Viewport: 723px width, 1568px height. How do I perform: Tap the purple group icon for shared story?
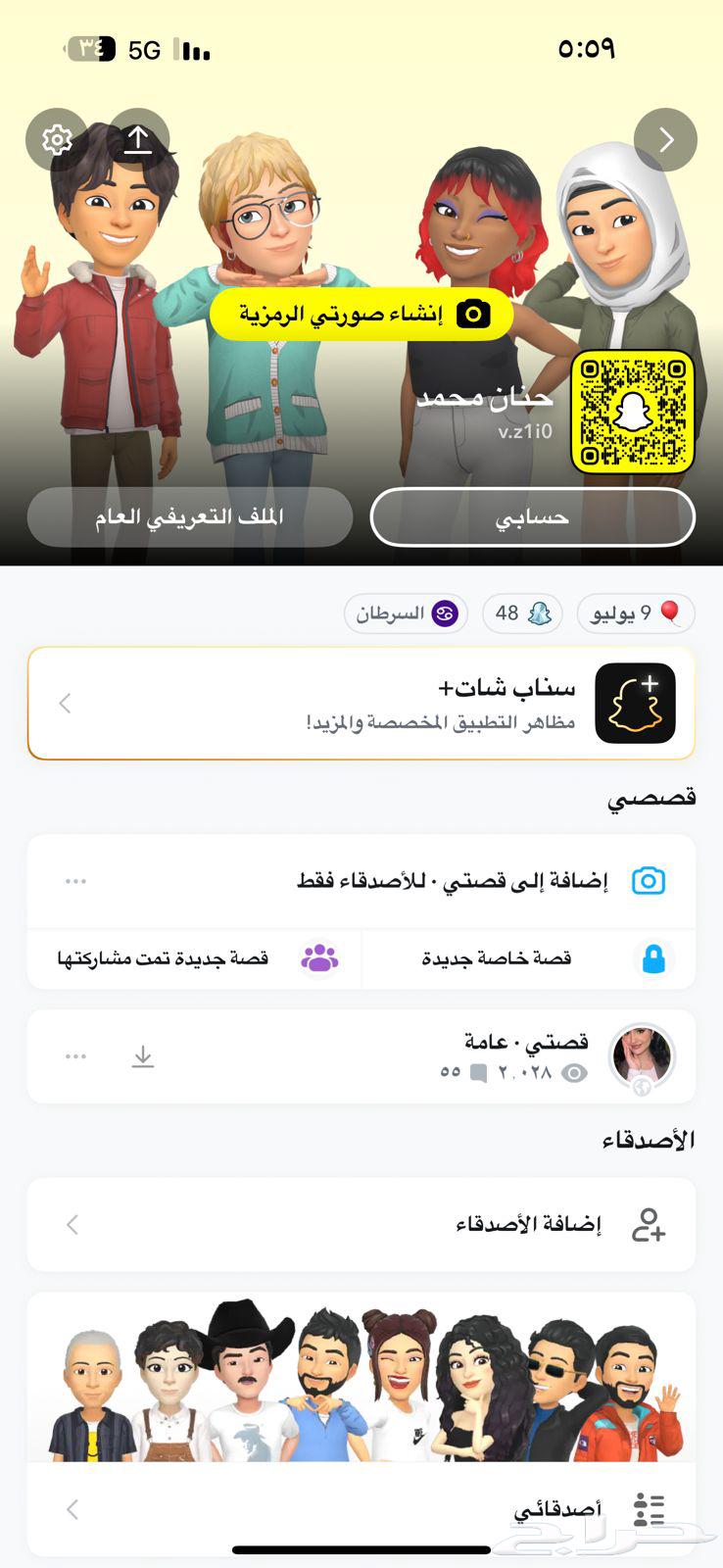point(318,957)
